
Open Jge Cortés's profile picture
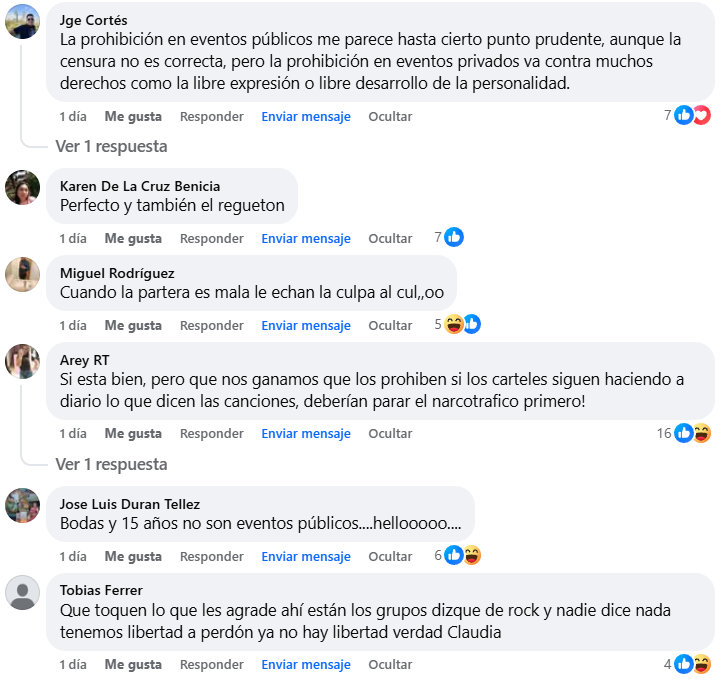coord(22,21)
